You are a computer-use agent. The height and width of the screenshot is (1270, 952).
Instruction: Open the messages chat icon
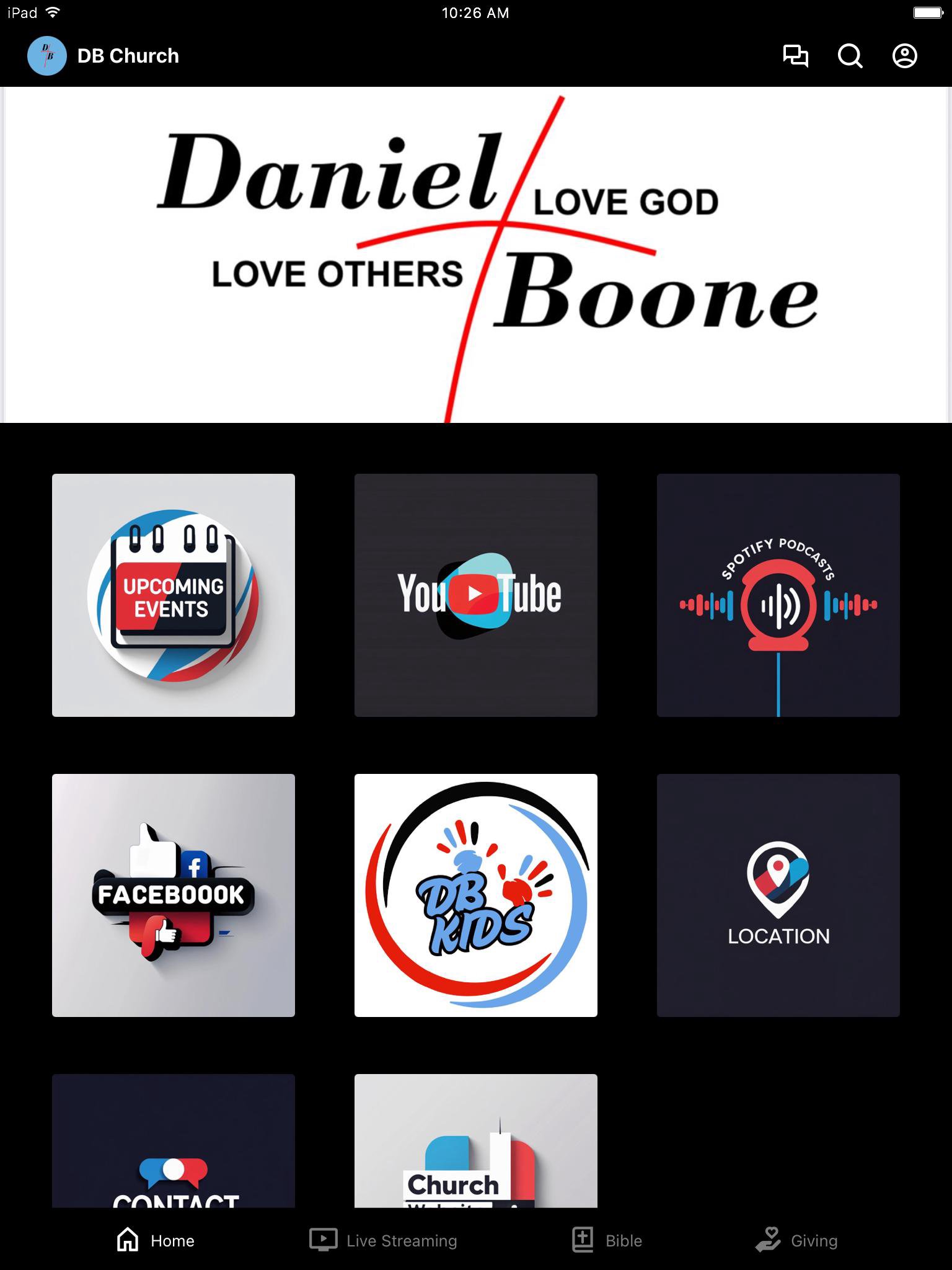(x=795, y=56)
